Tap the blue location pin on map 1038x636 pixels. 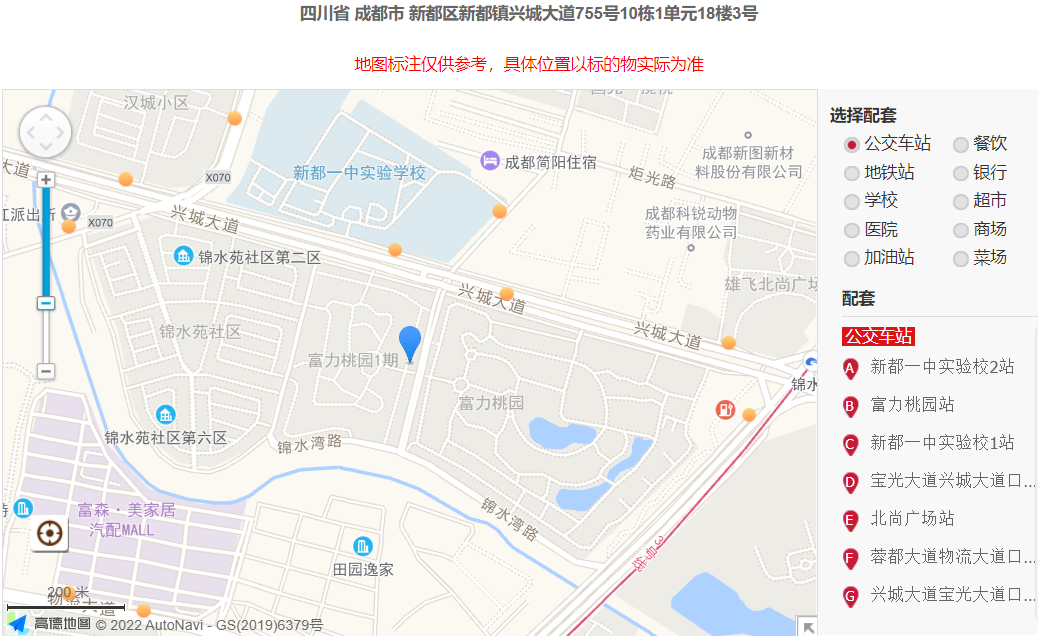coord(410,344)
